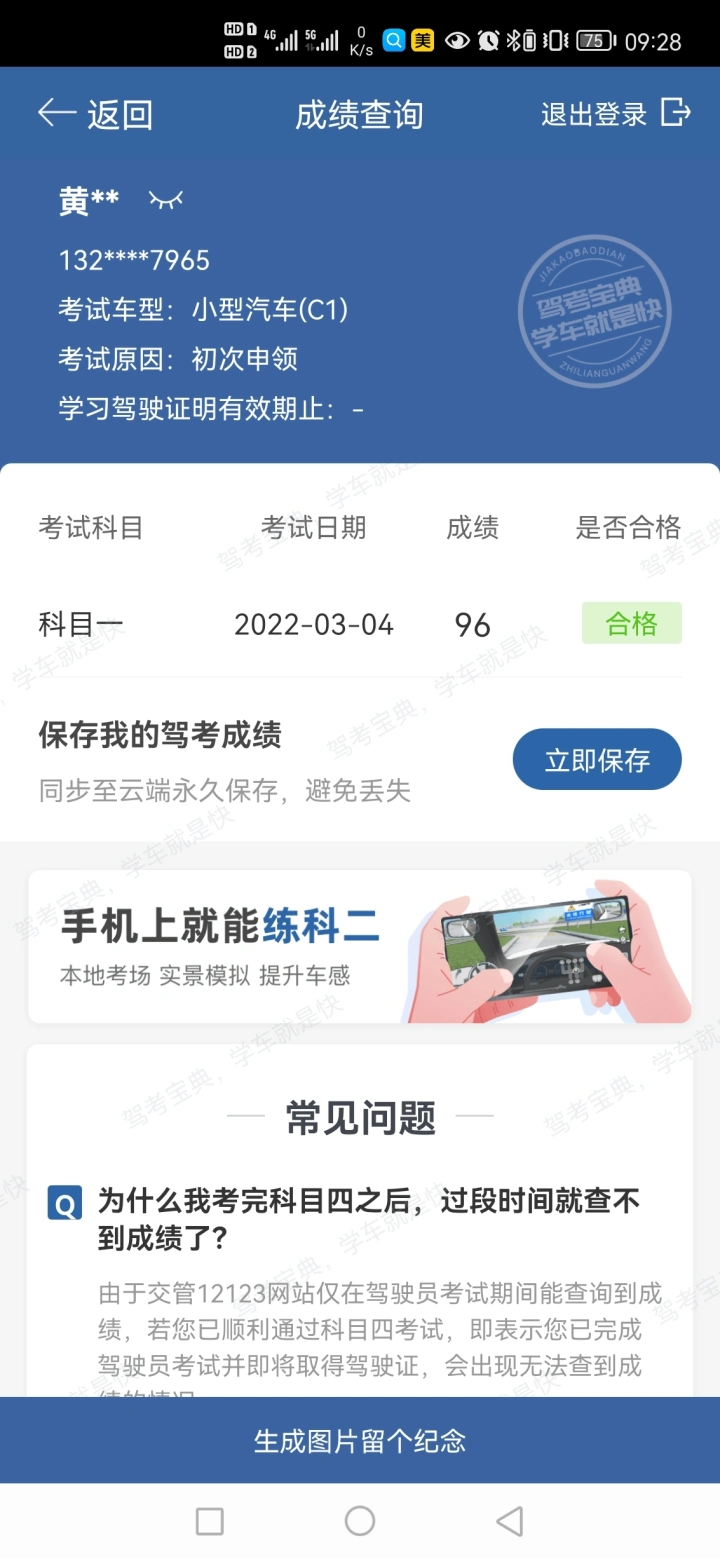The height and width of the screenshot is (1559, 720).
Task: Tap 立即保存 to save exam scores
Action: click(x=597, y=760)
